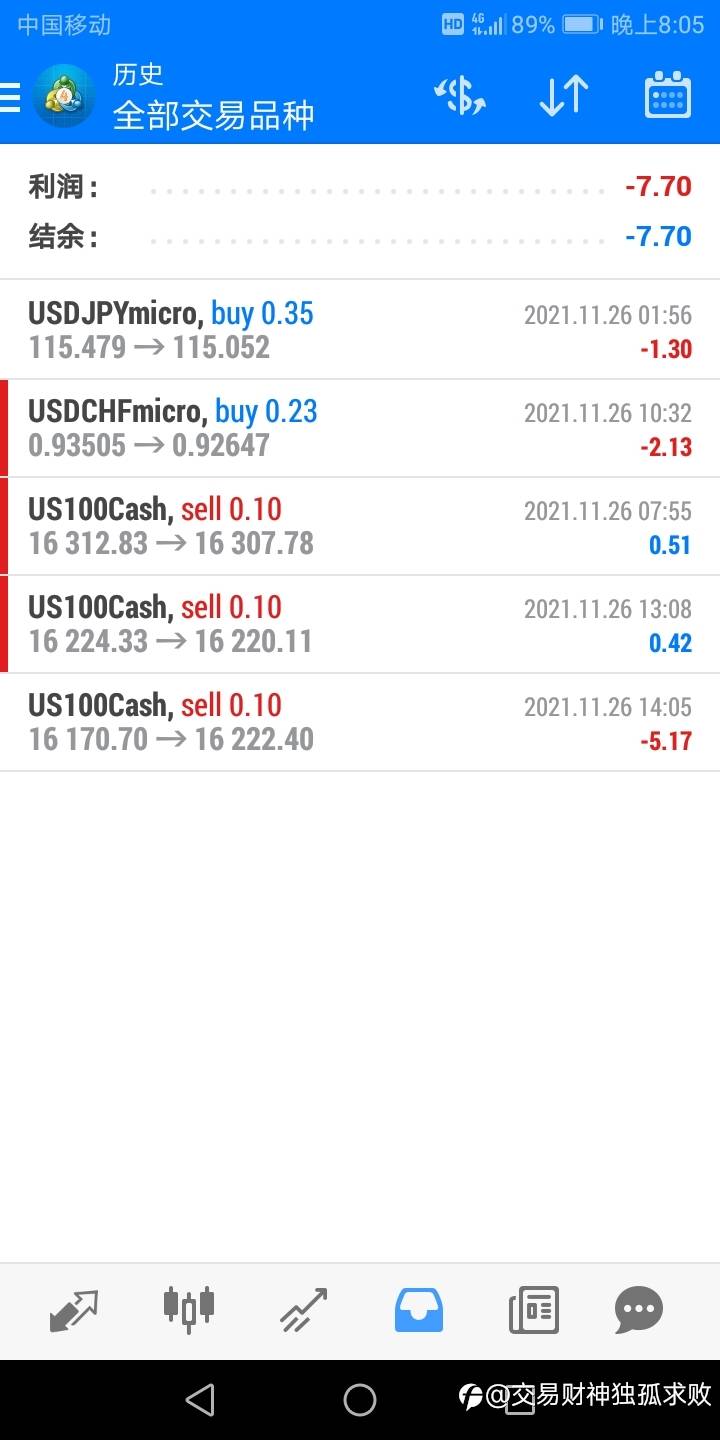
Task: Open the USDJPYmicro buy 0.35 trade
Action: [360, 330]
